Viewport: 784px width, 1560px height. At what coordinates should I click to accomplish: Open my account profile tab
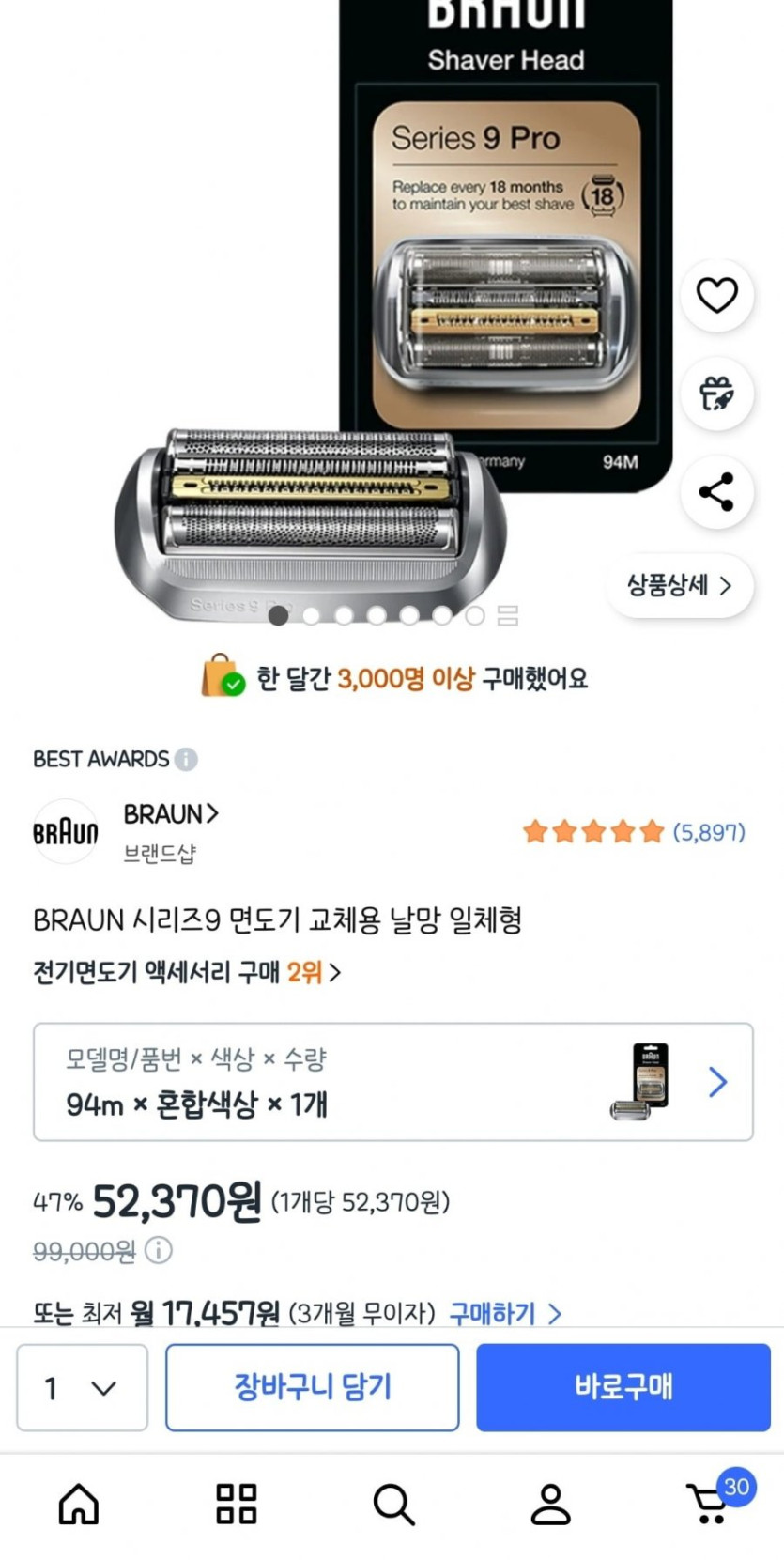point(550,1504)
